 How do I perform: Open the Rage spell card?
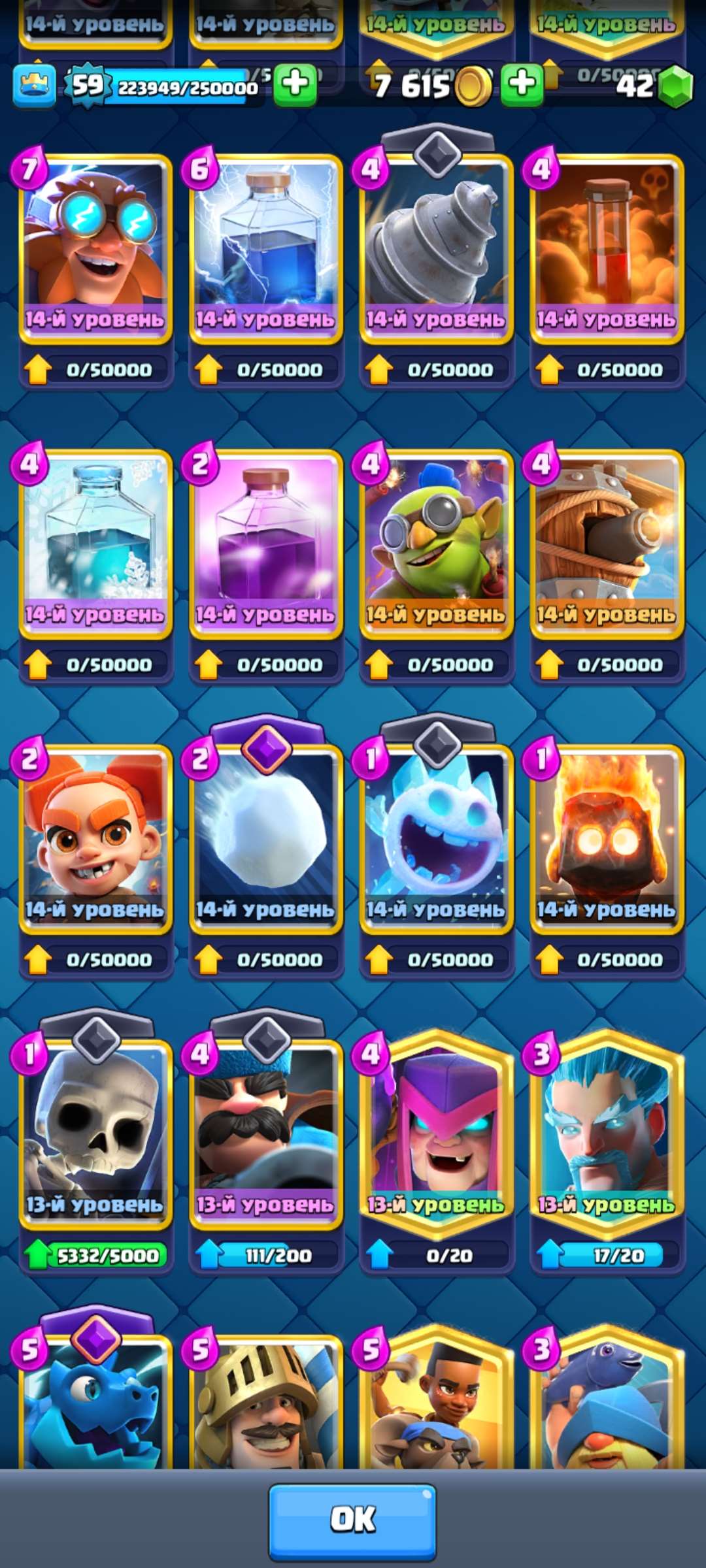pyautogui.click(x=265, y=542)
